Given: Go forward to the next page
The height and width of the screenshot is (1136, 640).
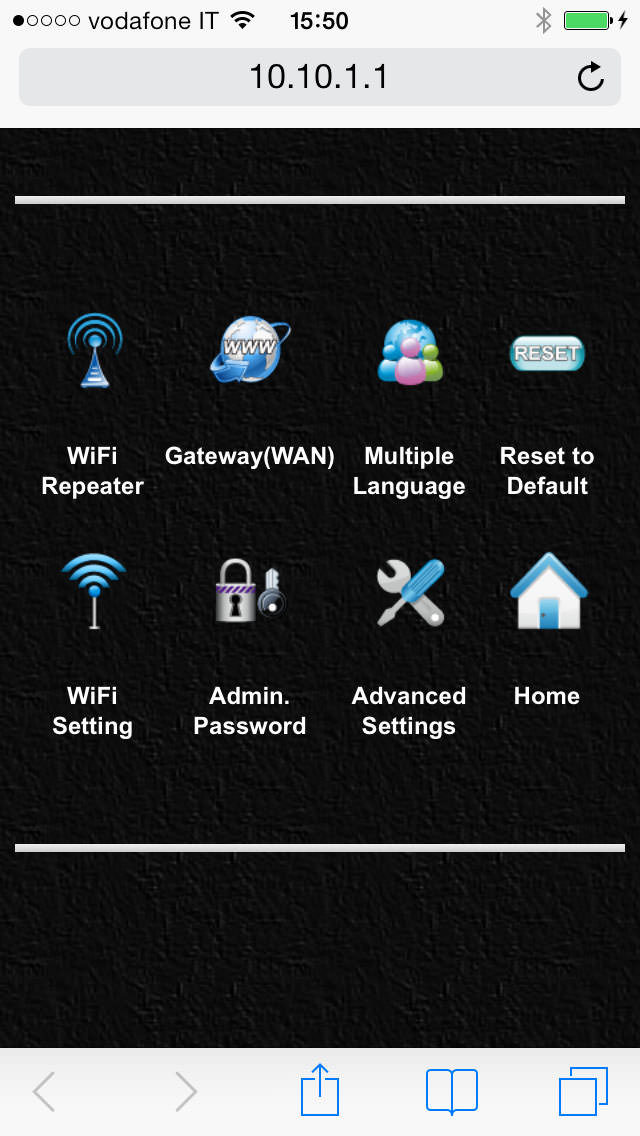Looking at the screenshot, I should pos(186,1092).
